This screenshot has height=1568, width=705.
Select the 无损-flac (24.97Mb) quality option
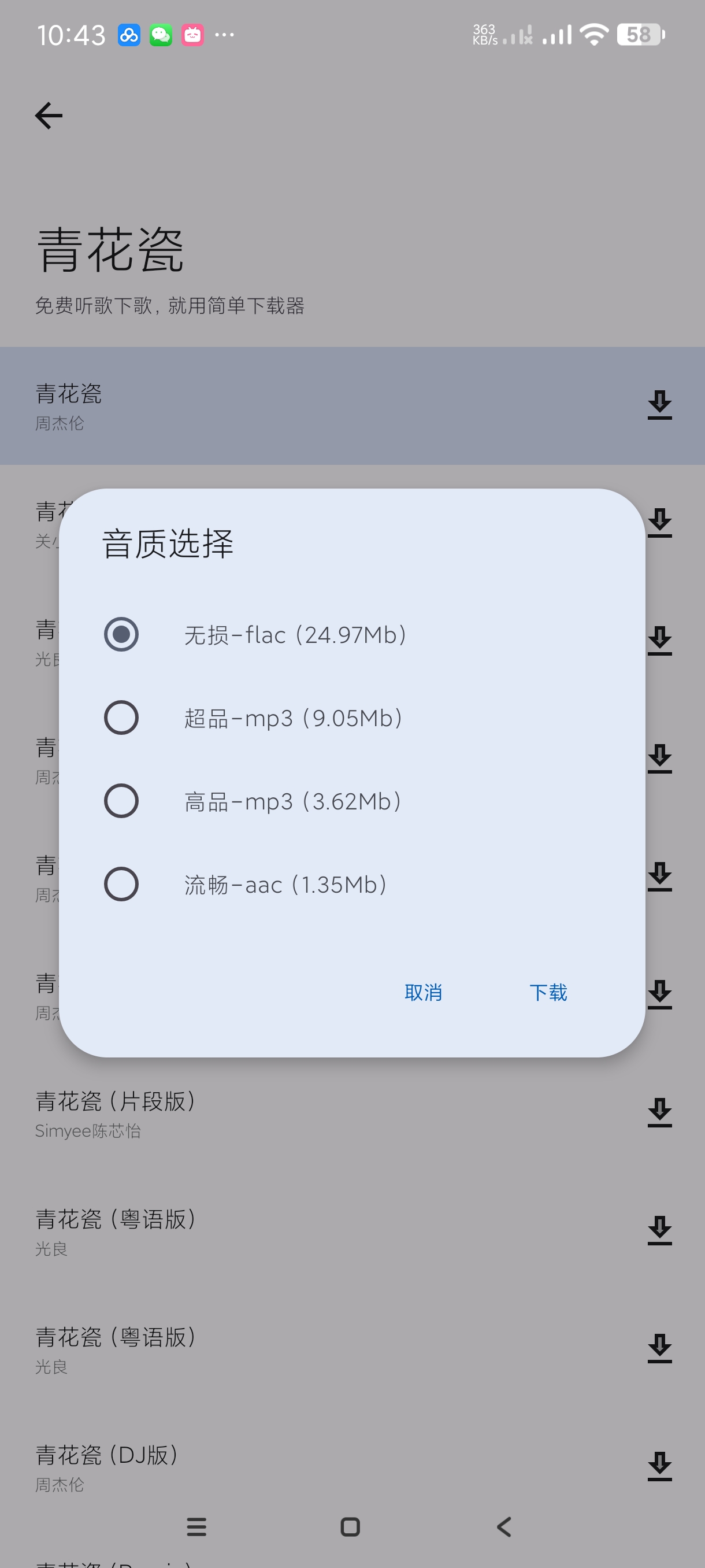point(121,634)
